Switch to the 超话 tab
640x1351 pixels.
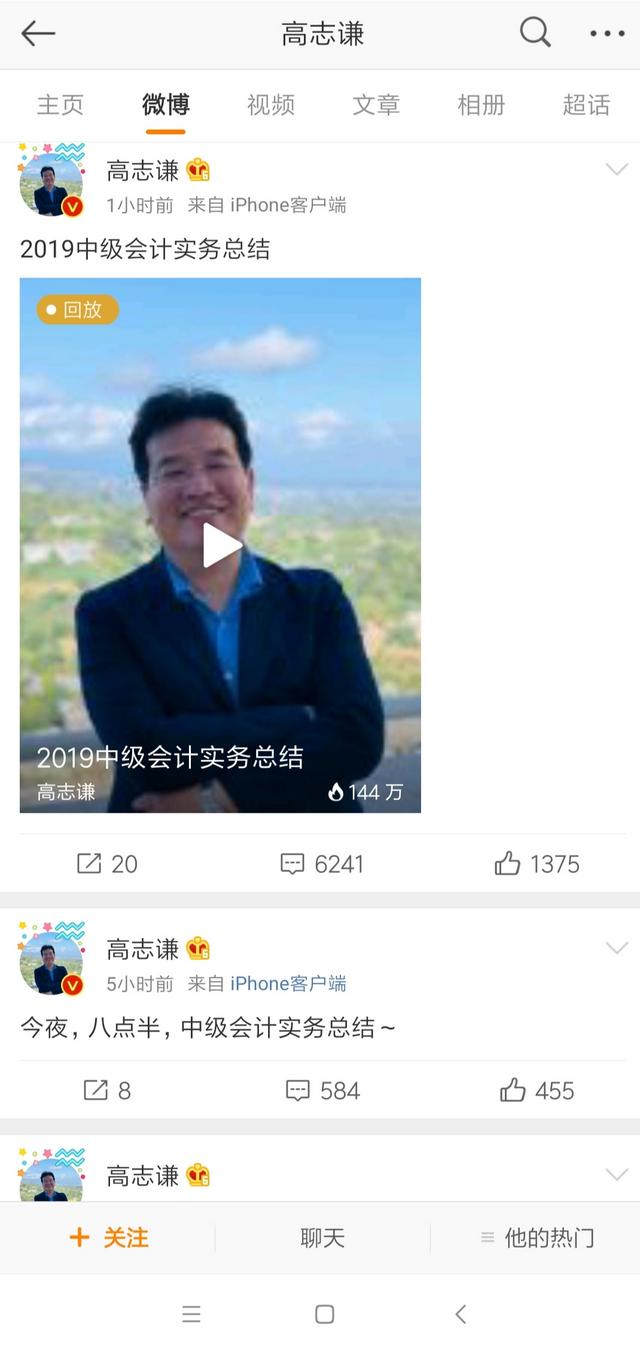(x=586, y=104)
